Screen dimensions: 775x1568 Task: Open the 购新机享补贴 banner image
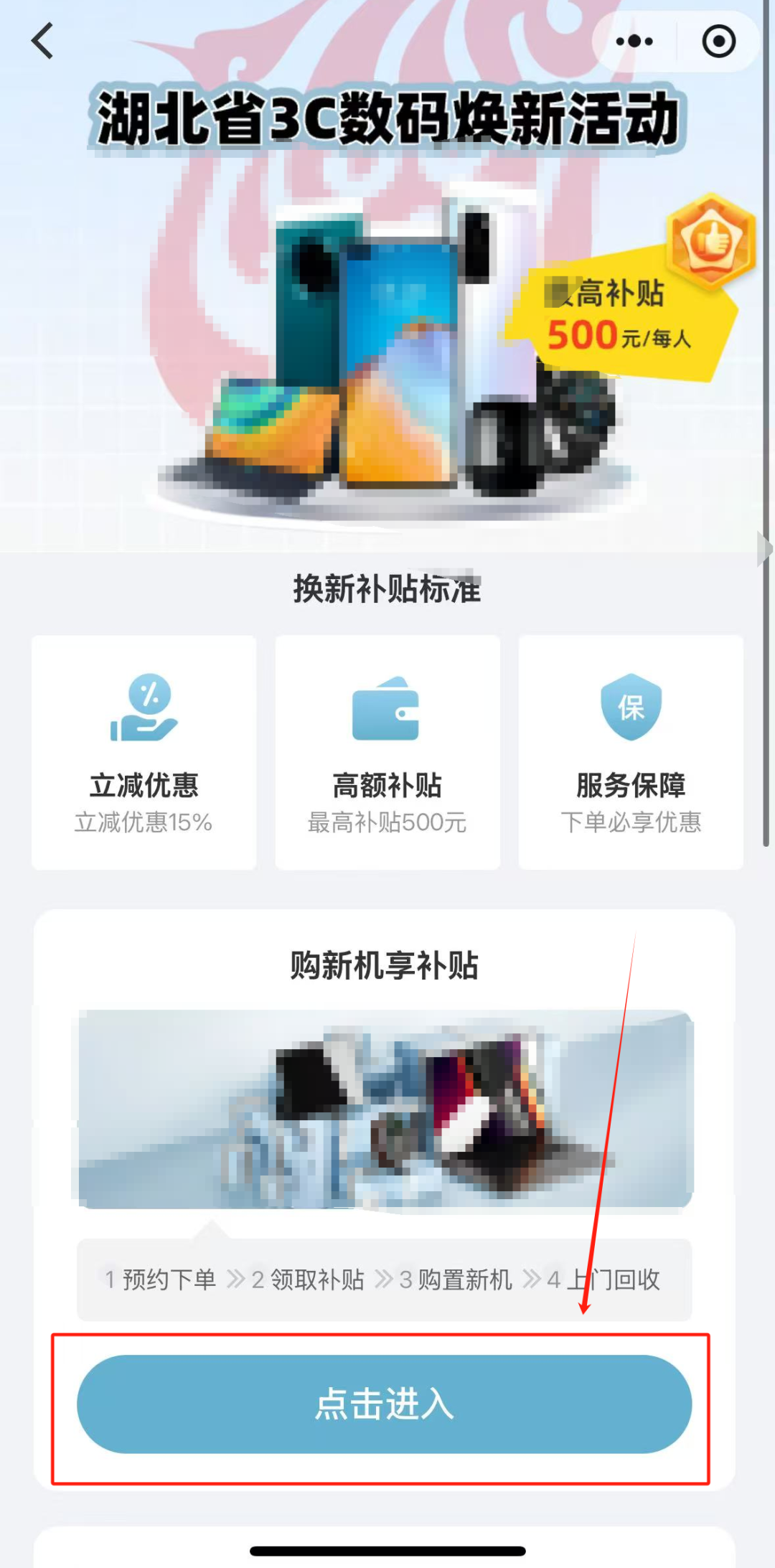point(384,1109)
